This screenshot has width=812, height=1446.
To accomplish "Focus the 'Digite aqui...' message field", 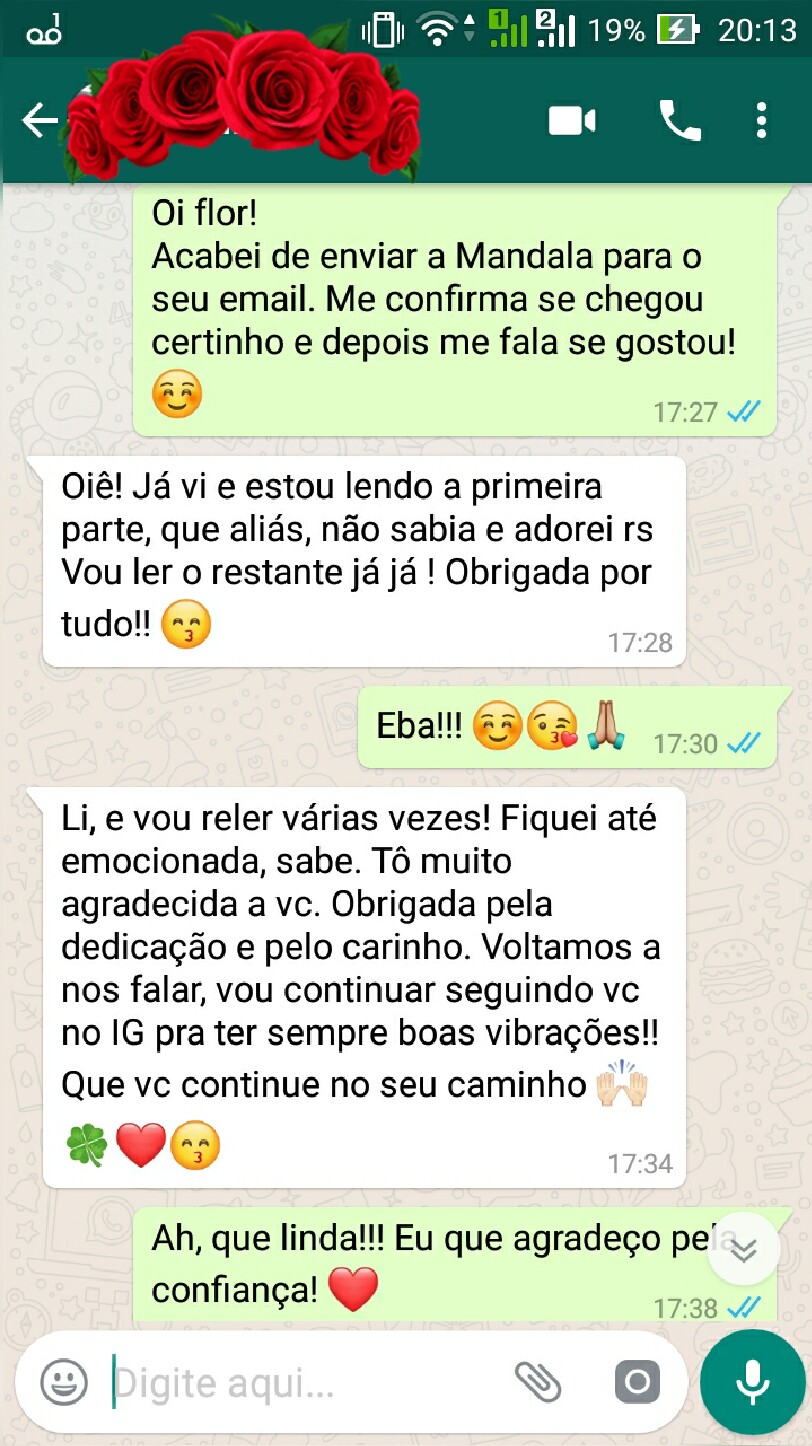I will pyautogui.click(x=300, y=1383).
